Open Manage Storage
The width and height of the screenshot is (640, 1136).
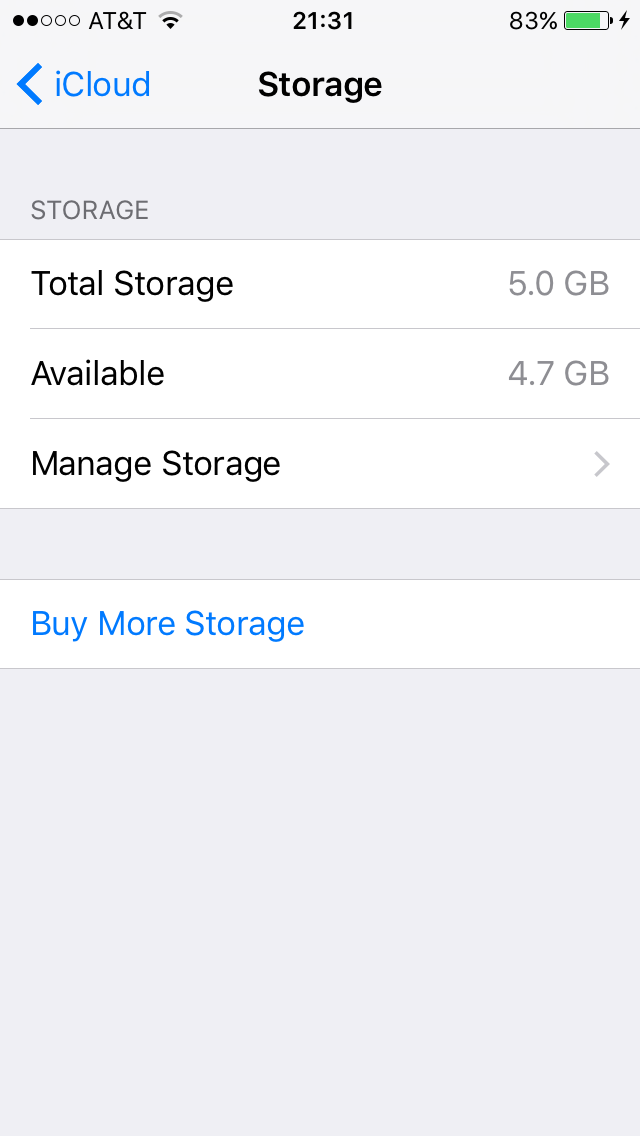tap(320, 464)
